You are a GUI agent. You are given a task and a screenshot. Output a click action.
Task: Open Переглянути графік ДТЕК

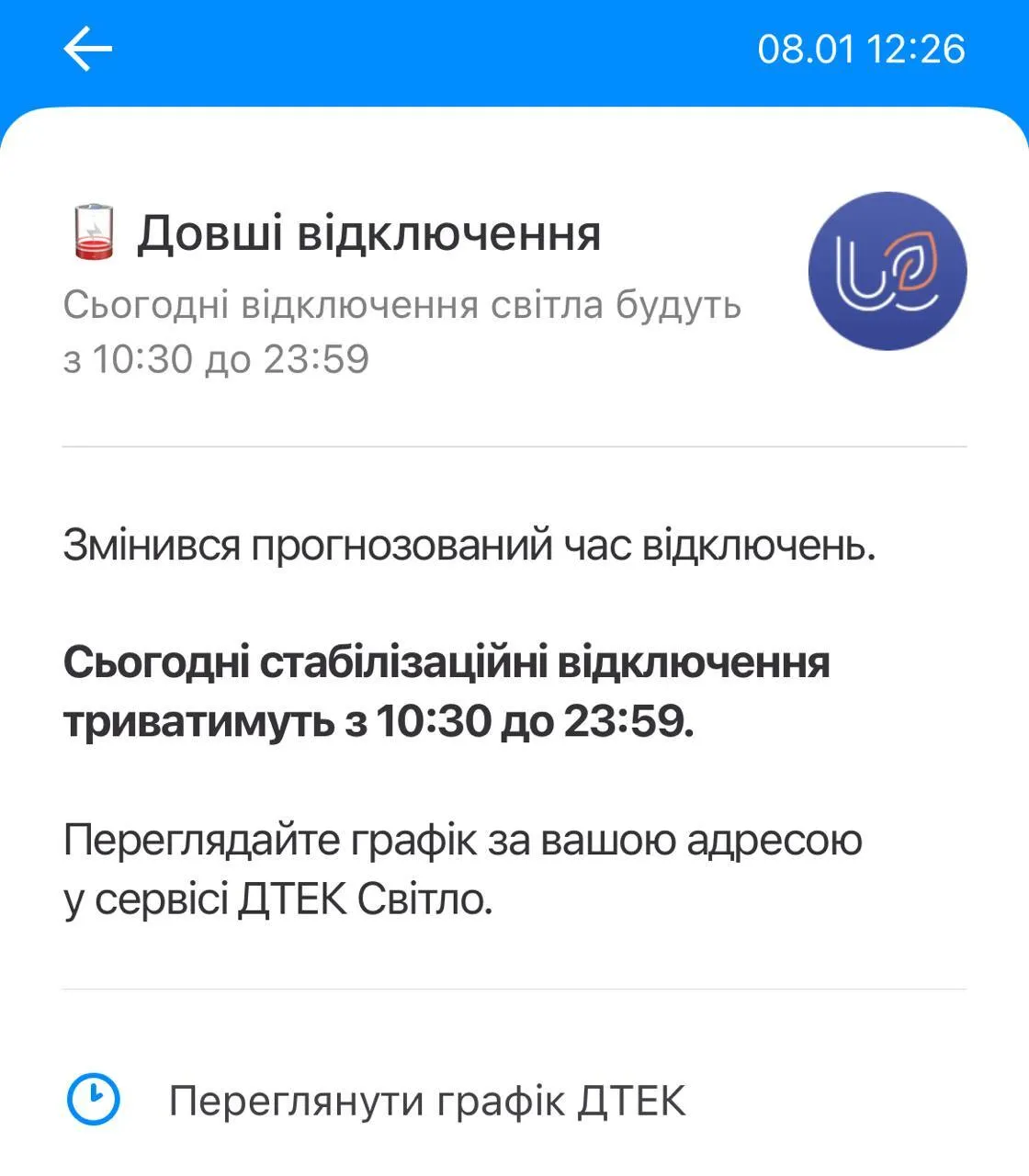pos(428,1097)
